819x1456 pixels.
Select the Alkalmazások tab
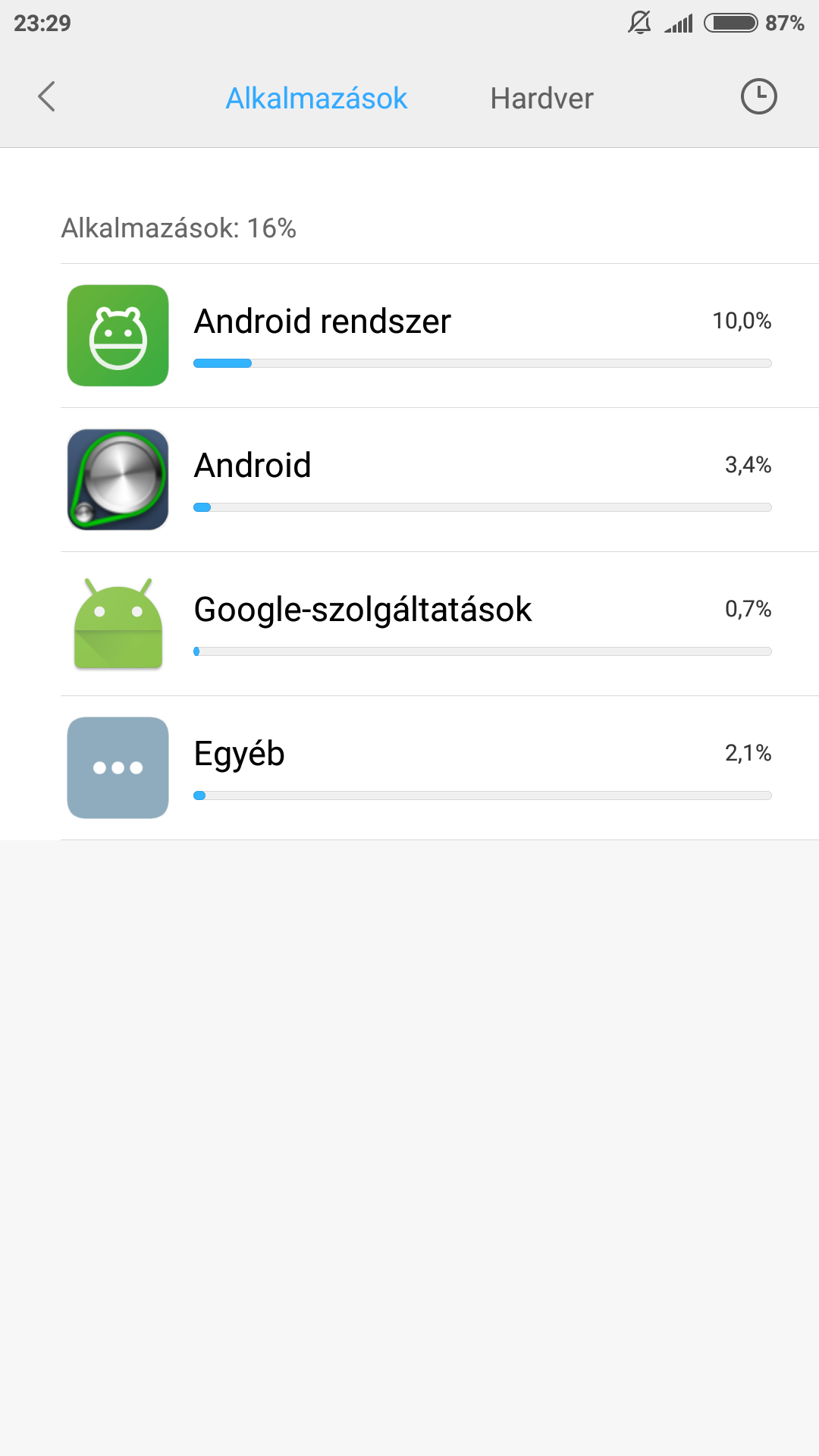316,99
